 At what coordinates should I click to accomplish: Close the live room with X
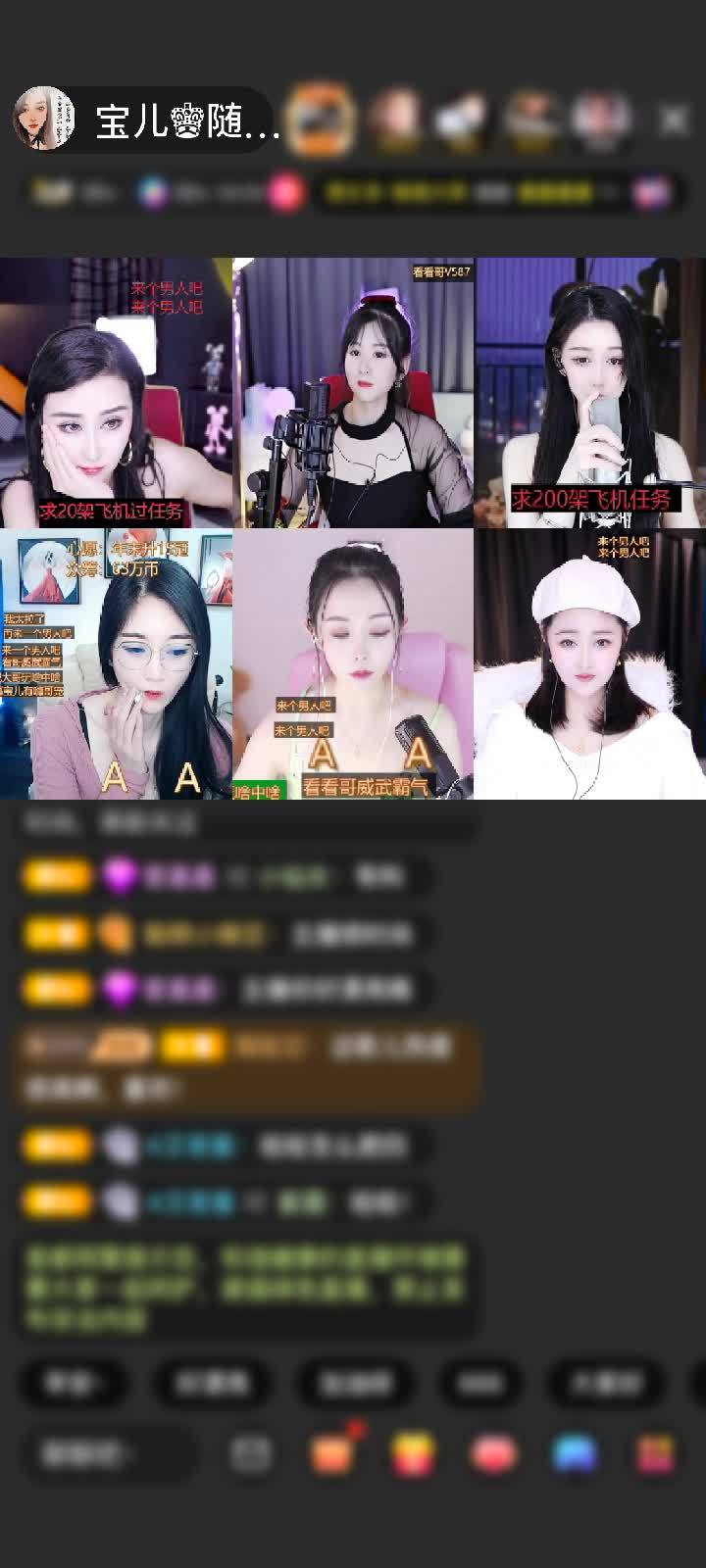pyautogui.click(x=675, y=120)
